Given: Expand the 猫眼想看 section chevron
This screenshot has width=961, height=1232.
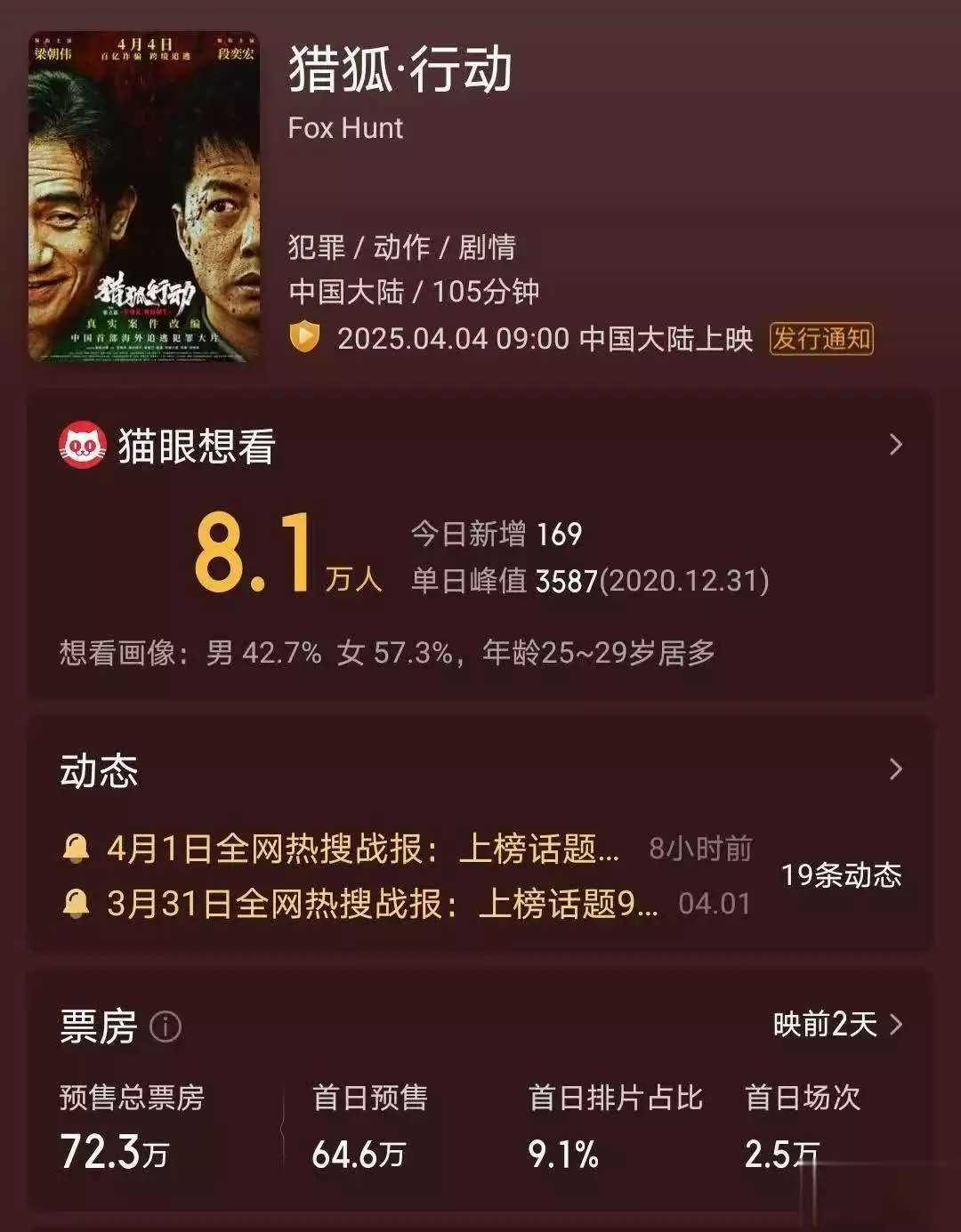Looking at the screenshot, I should pos(895,445).
